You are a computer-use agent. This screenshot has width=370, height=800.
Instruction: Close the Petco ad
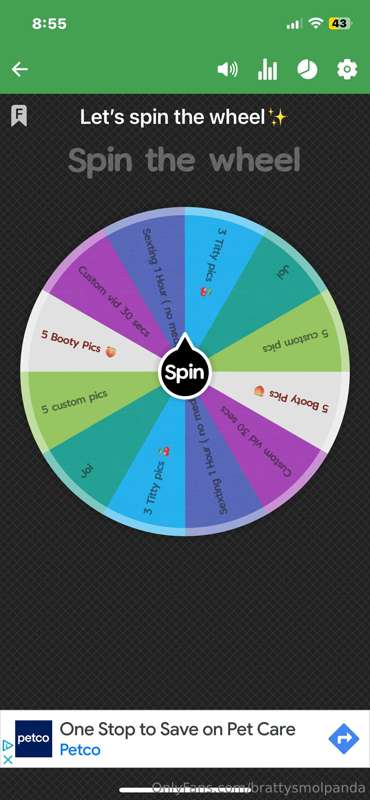click(x=8, y=759)
